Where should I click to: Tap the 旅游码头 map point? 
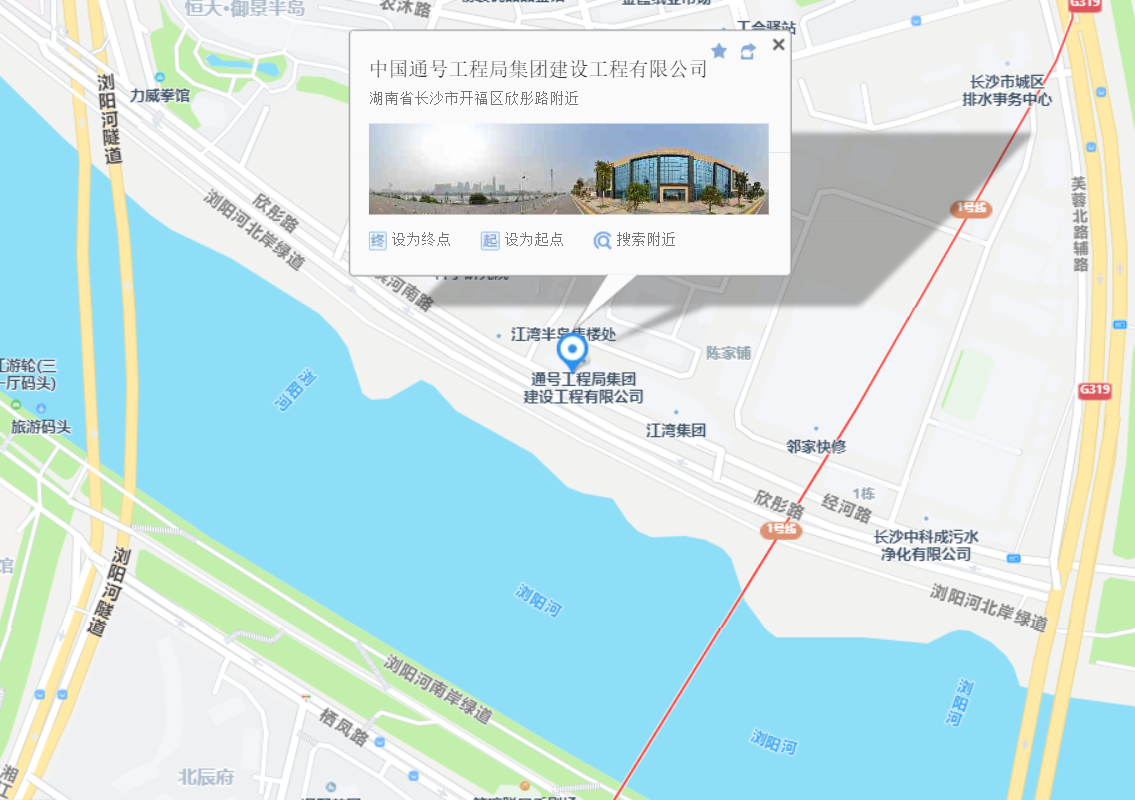click(41, 426)
